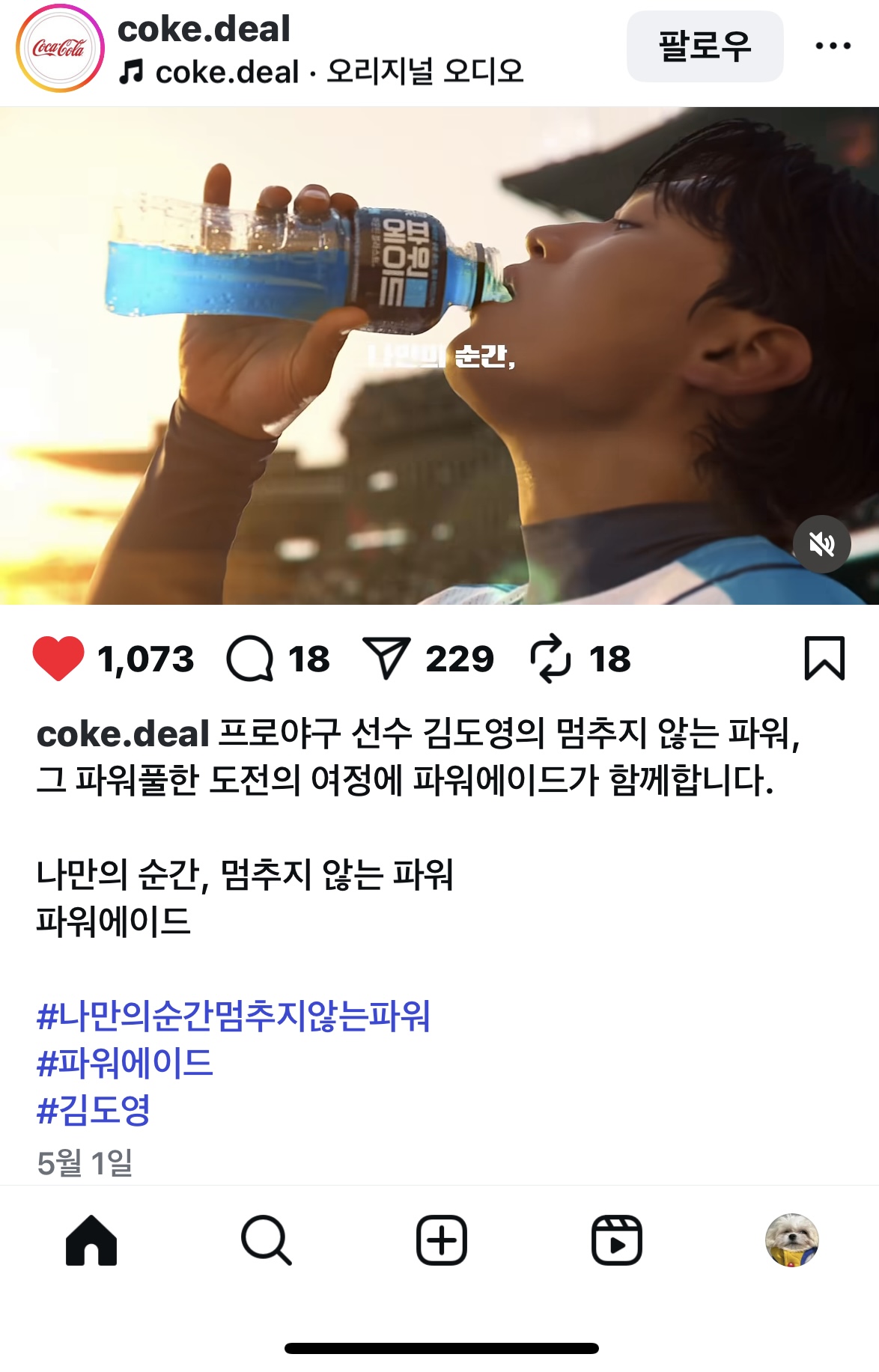Open the post's three-dot options menu
Image resolution: width=879 pixels, height=1372 pixels.
[x=833, y=46]
